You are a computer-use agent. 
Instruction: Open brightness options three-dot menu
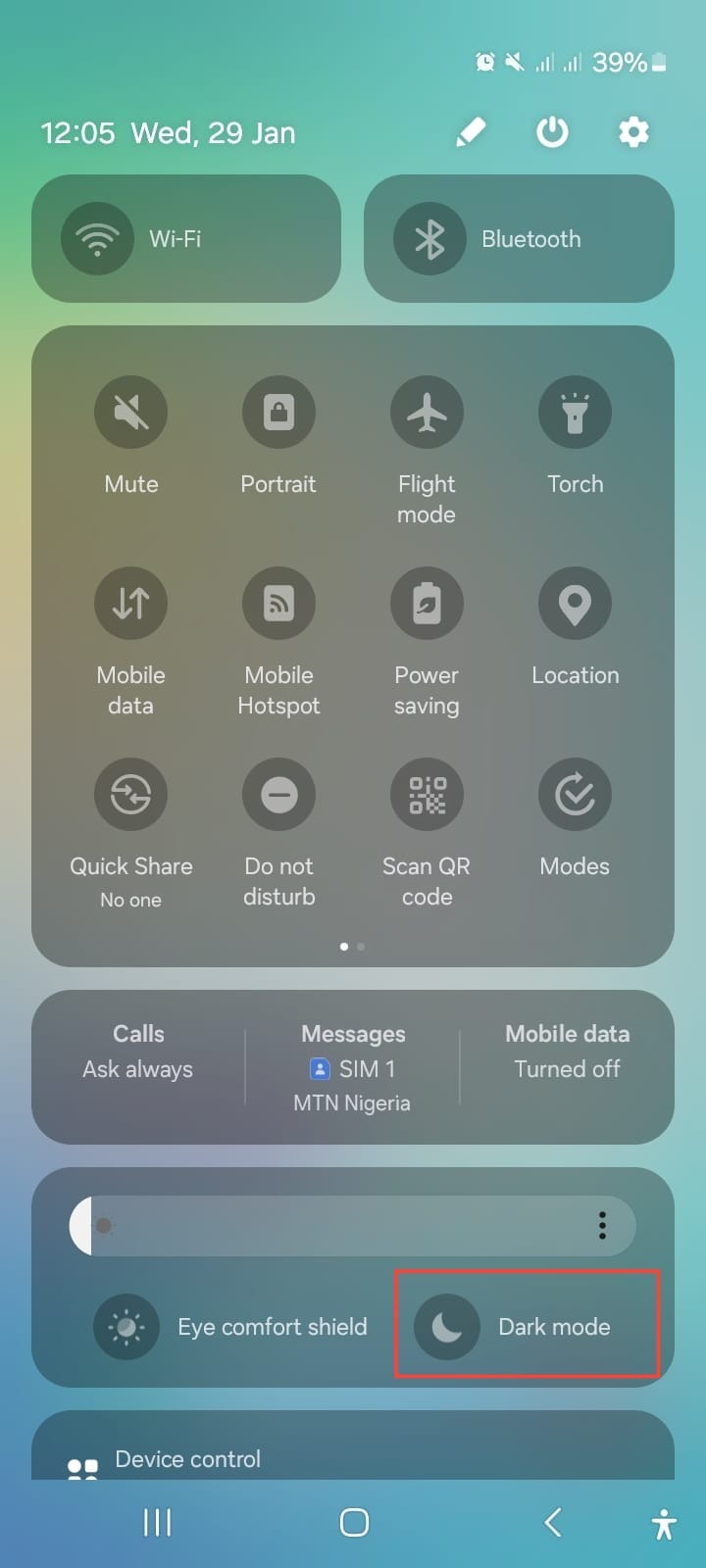(x=602, y=1225)
